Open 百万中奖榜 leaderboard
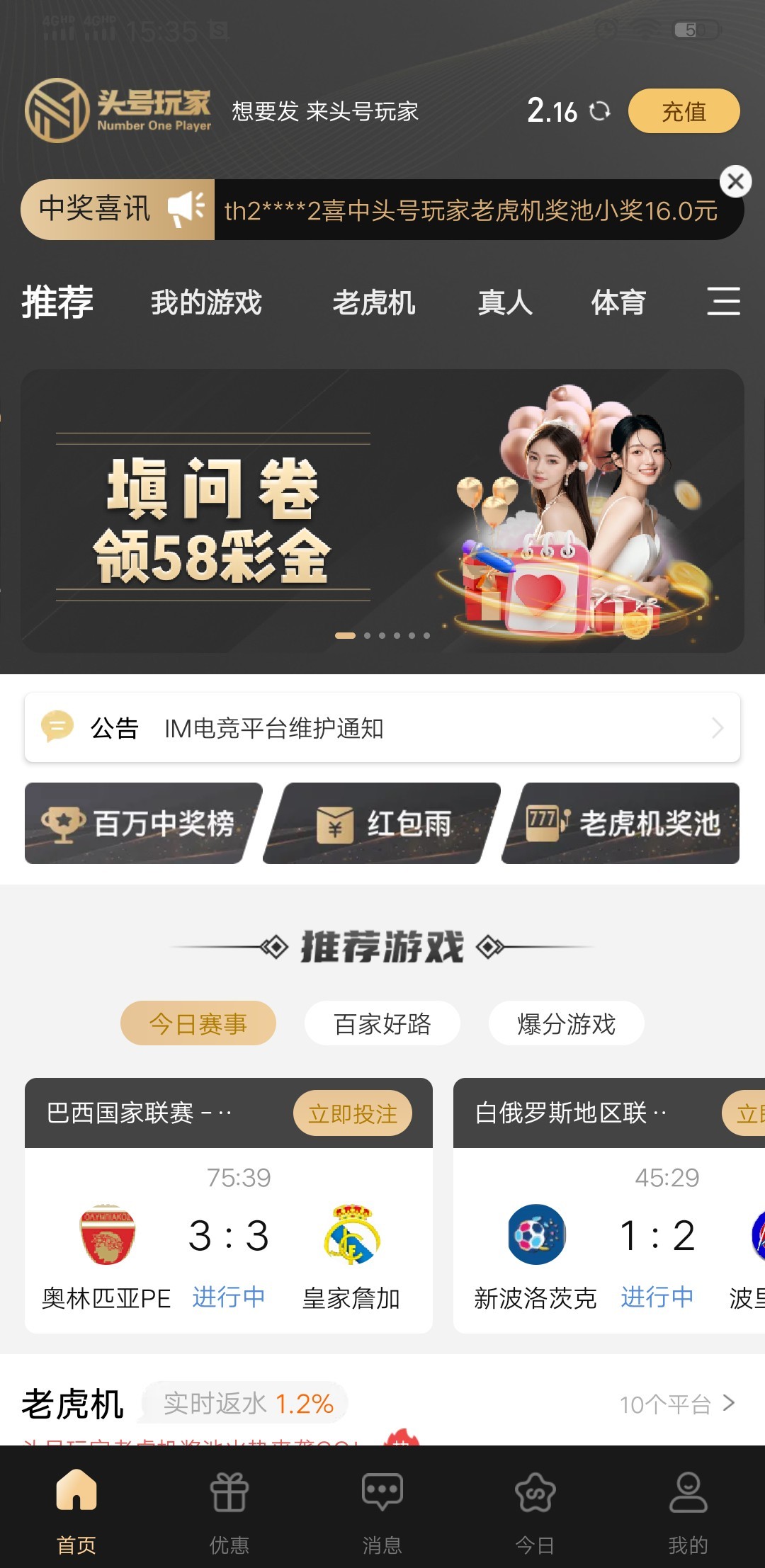 pyautogui.click(x=142, y=823)
